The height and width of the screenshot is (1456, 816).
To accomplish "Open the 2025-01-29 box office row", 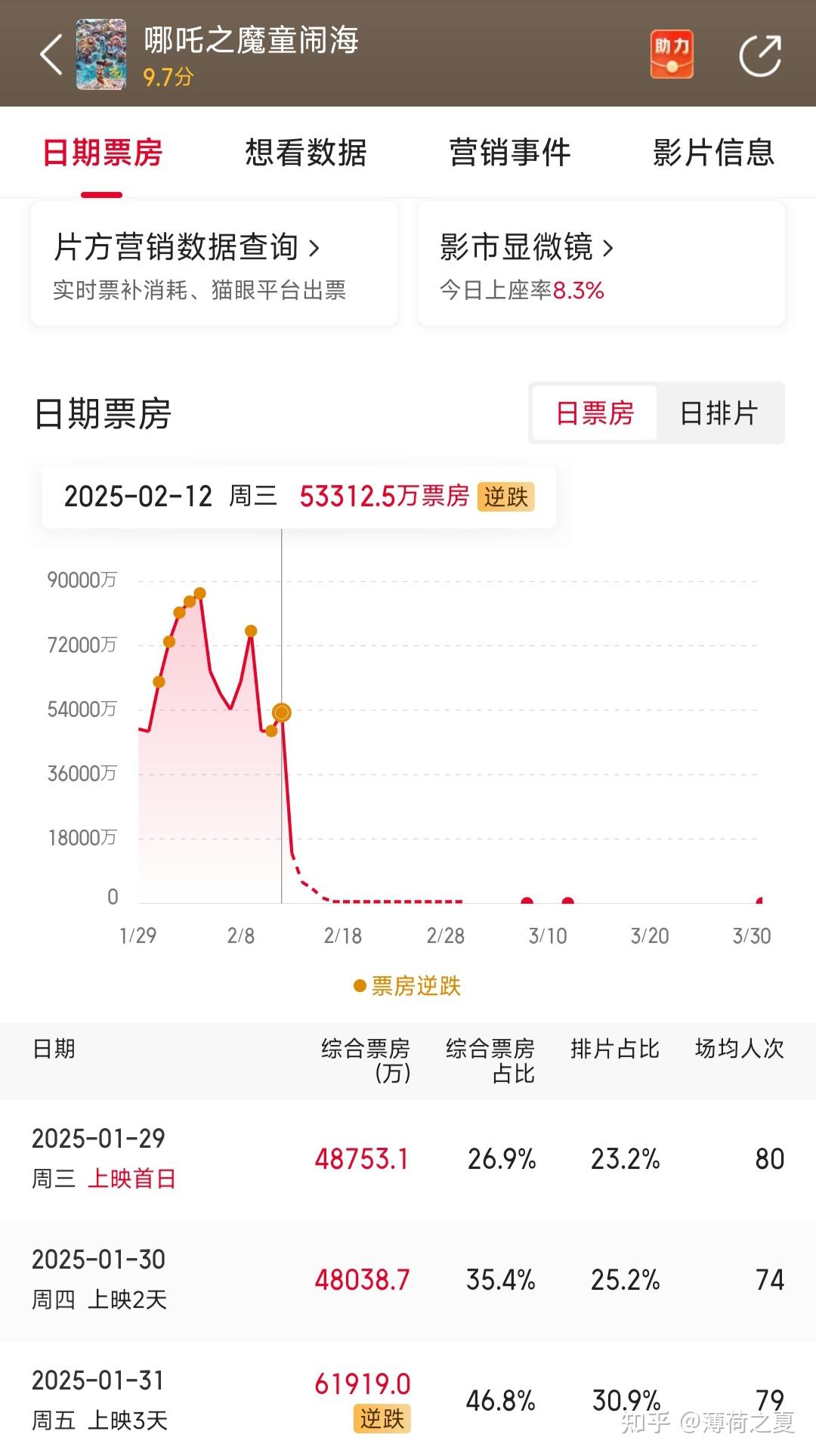I will pos(408,1158).
